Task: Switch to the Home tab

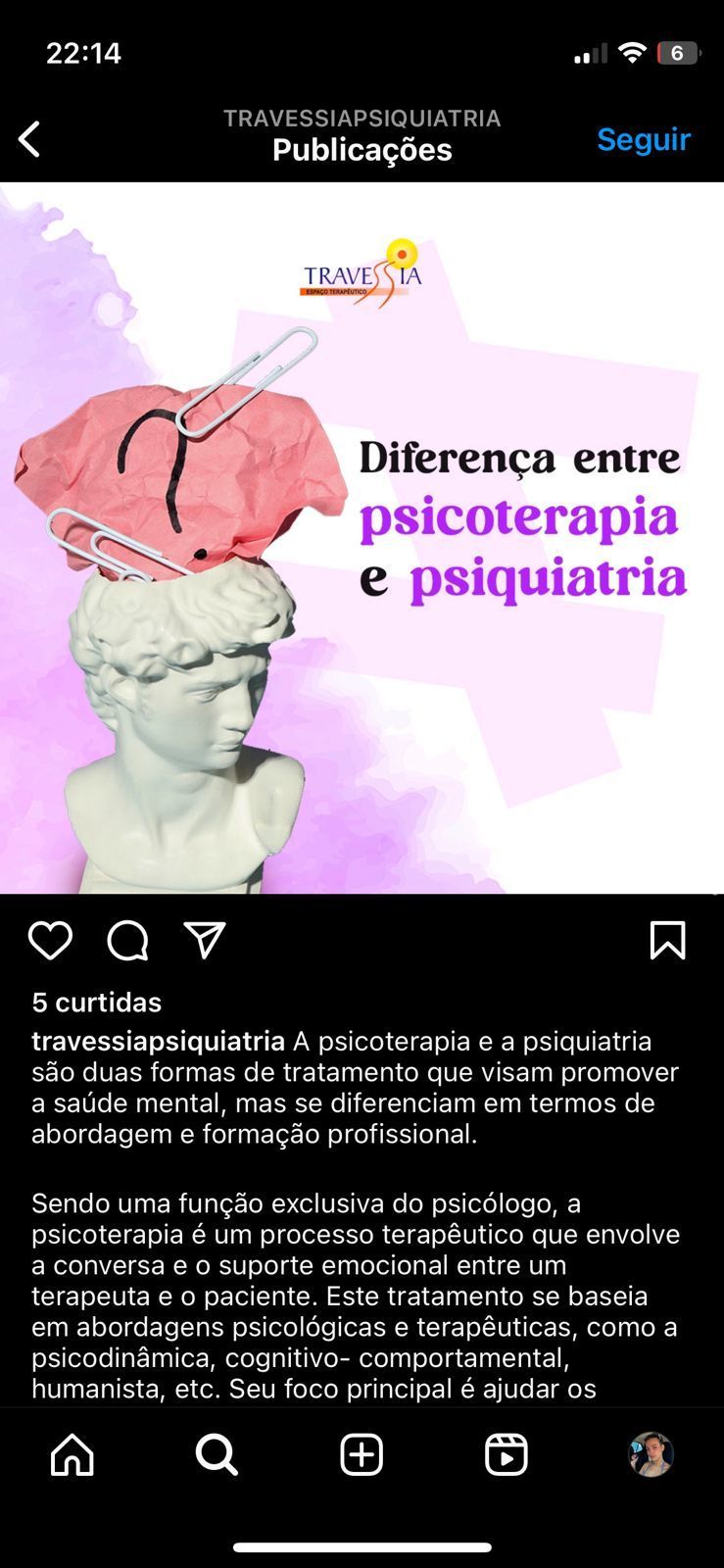Action: pos(72,1455)
